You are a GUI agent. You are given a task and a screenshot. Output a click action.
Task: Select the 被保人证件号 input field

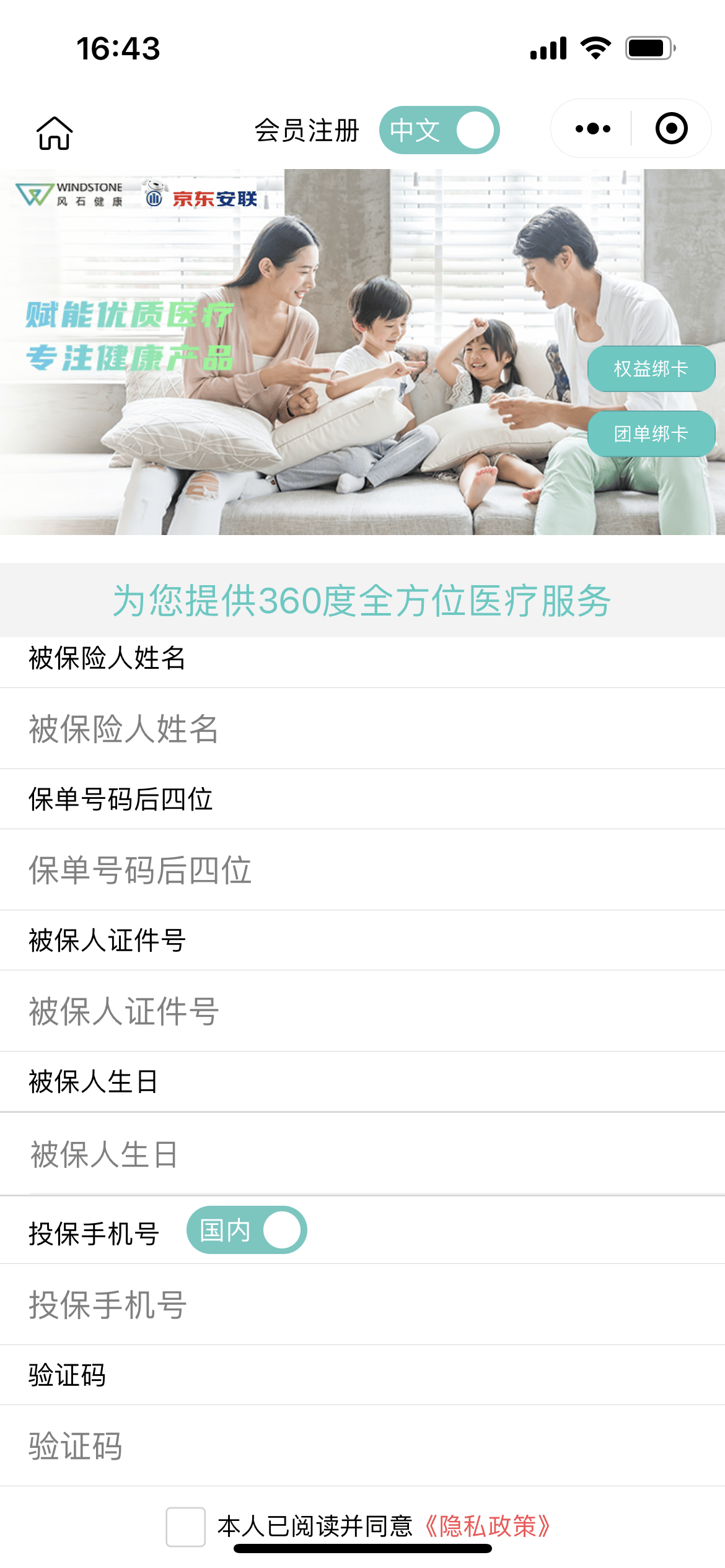coord(362,1011)
